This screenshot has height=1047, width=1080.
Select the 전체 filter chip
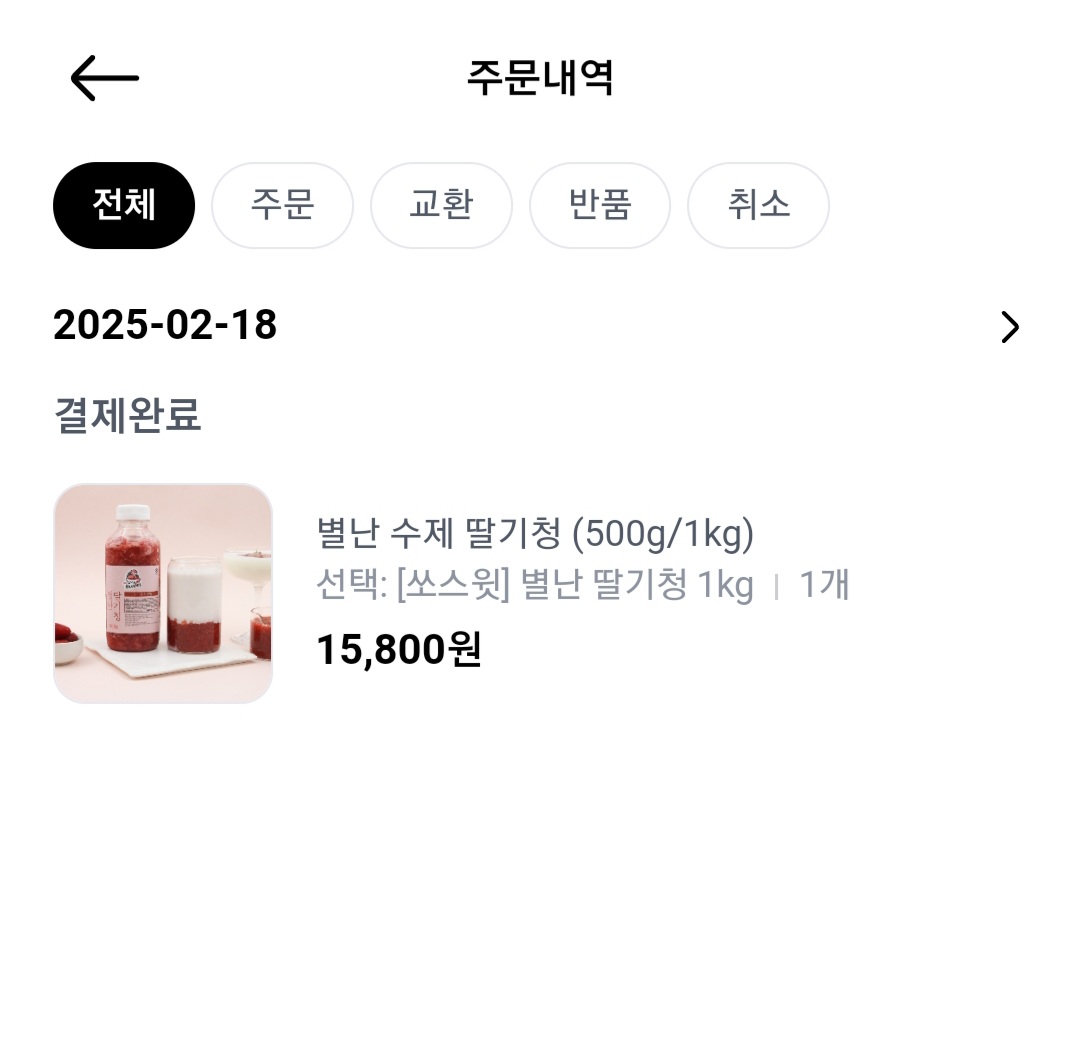[124, 205]
